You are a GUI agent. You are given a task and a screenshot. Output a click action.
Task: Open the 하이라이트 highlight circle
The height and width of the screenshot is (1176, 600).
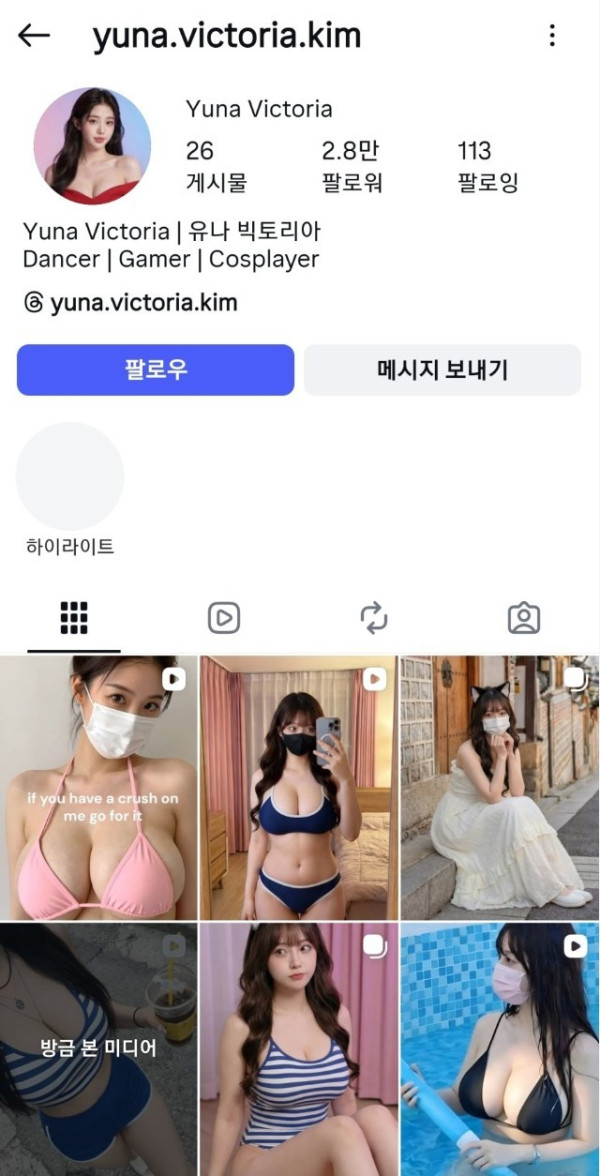click(x=70, y=477)
